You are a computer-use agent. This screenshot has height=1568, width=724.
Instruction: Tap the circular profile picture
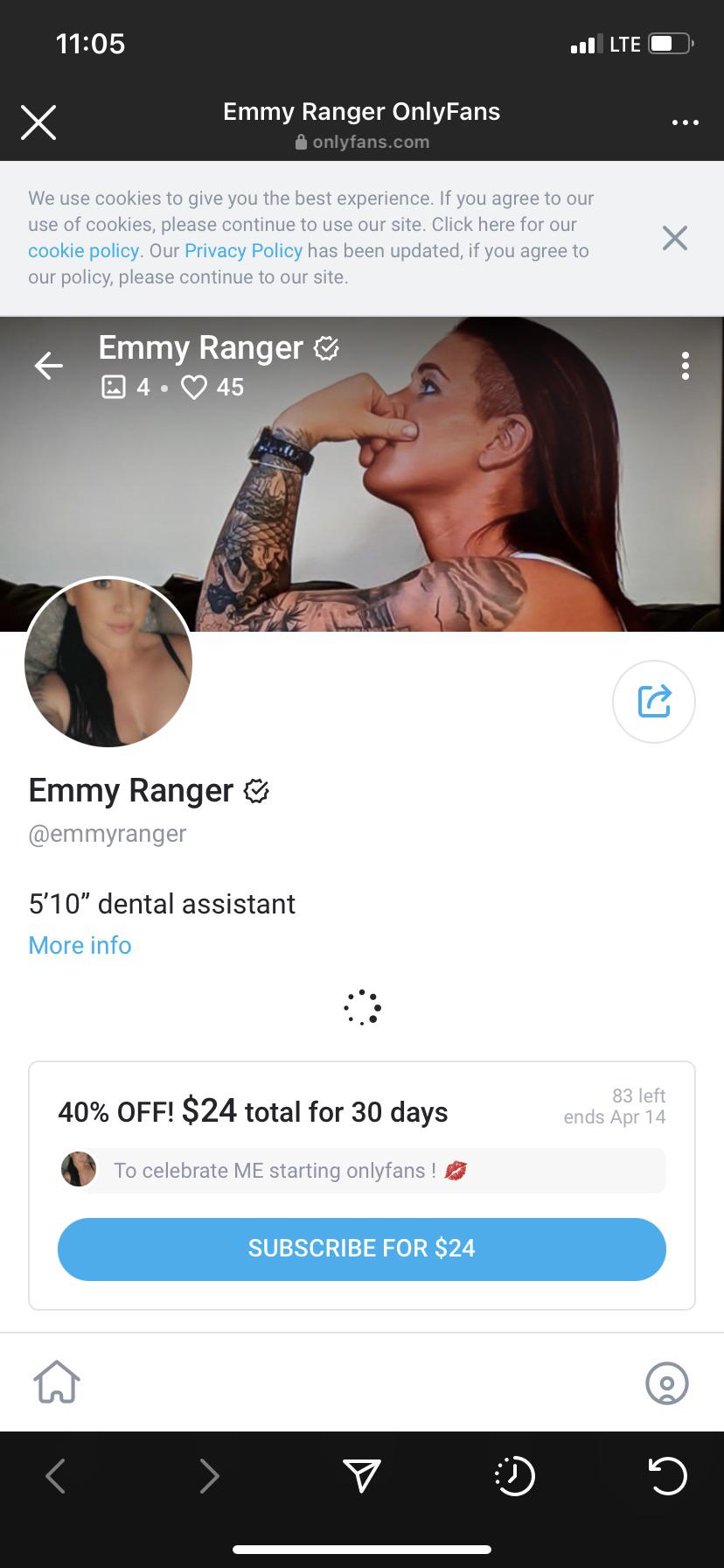(108, 663)
